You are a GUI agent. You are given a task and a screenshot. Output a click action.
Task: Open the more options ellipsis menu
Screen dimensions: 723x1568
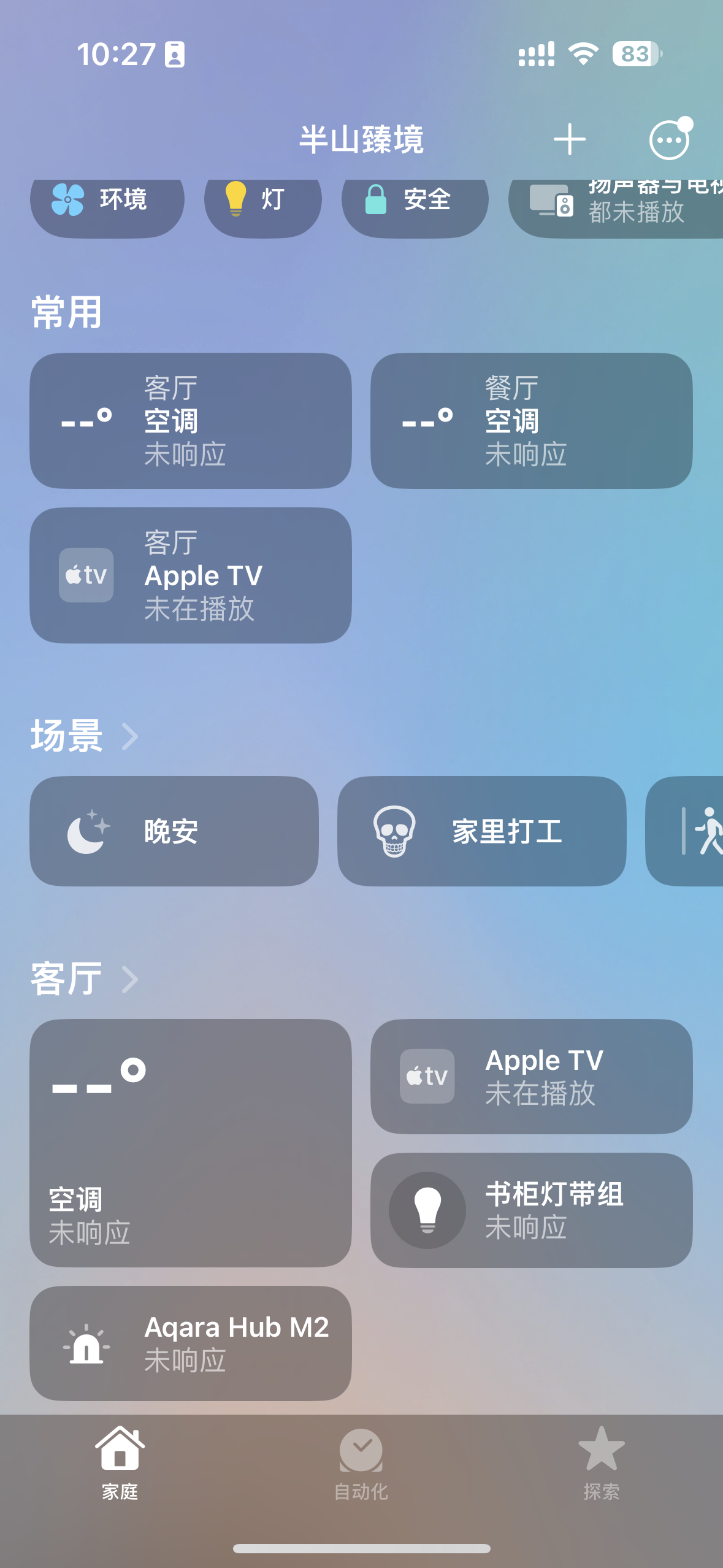669,140
